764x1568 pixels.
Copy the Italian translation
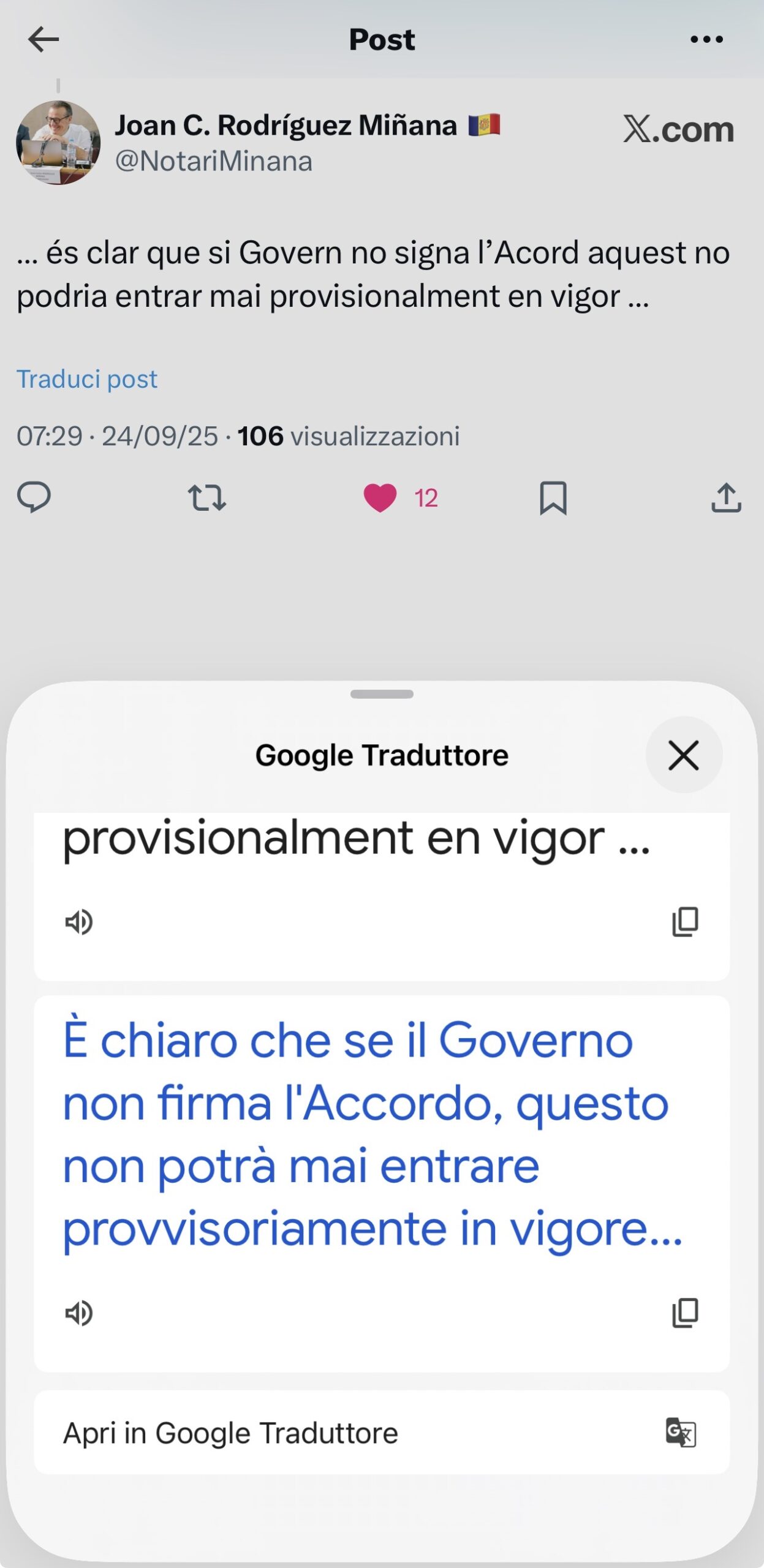click(686, 1313)
